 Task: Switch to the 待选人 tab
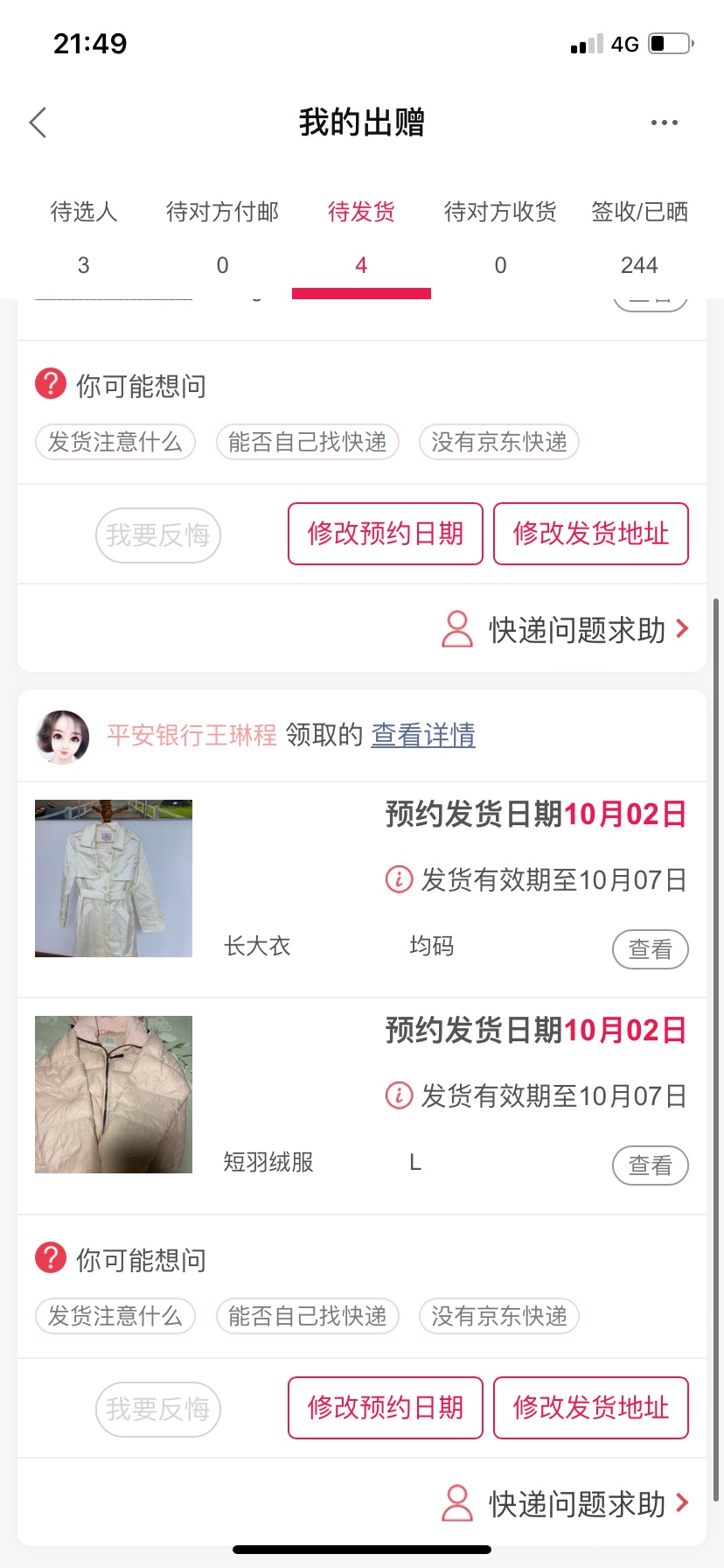(x=84, y=236)
